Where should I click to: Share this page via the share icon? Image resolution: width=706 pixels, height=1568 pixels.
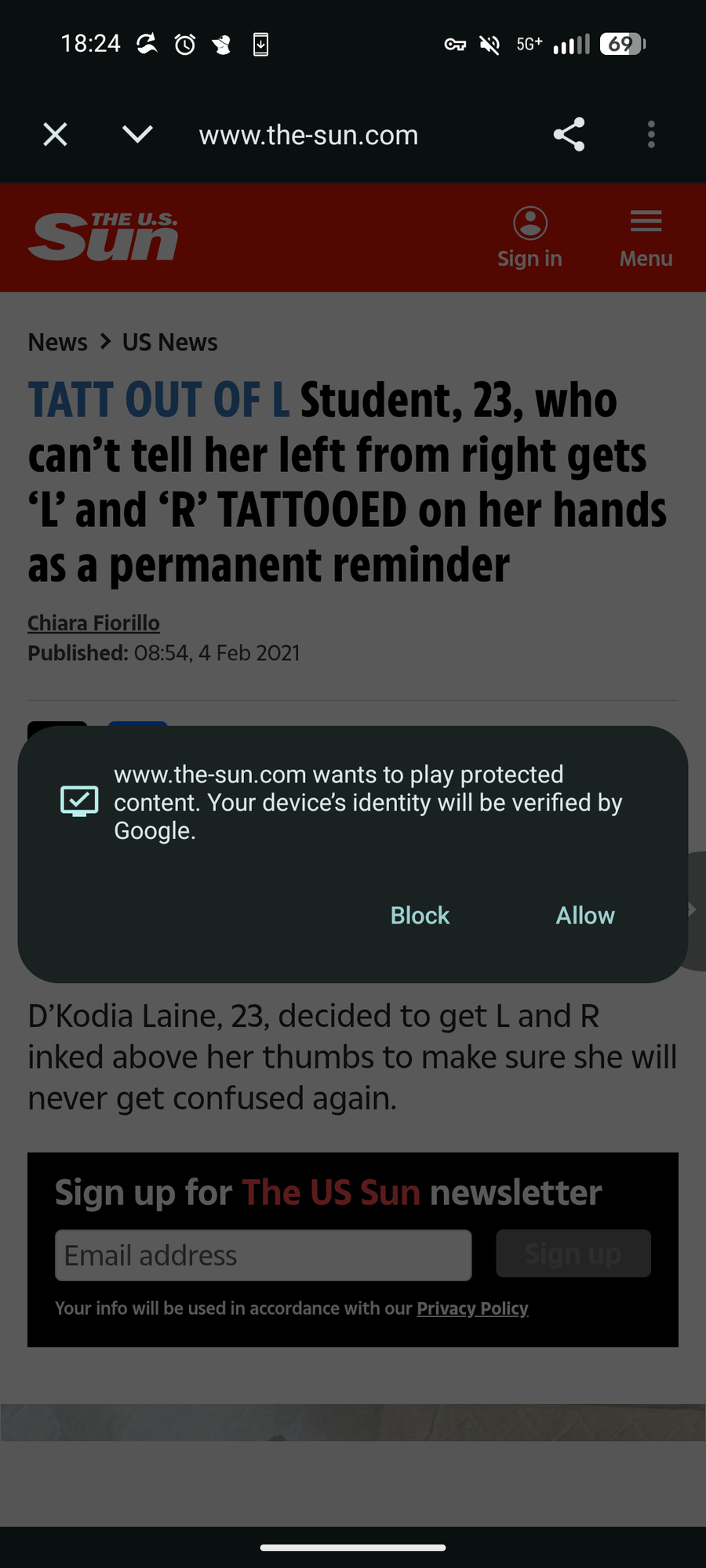[x=570, y=135]
